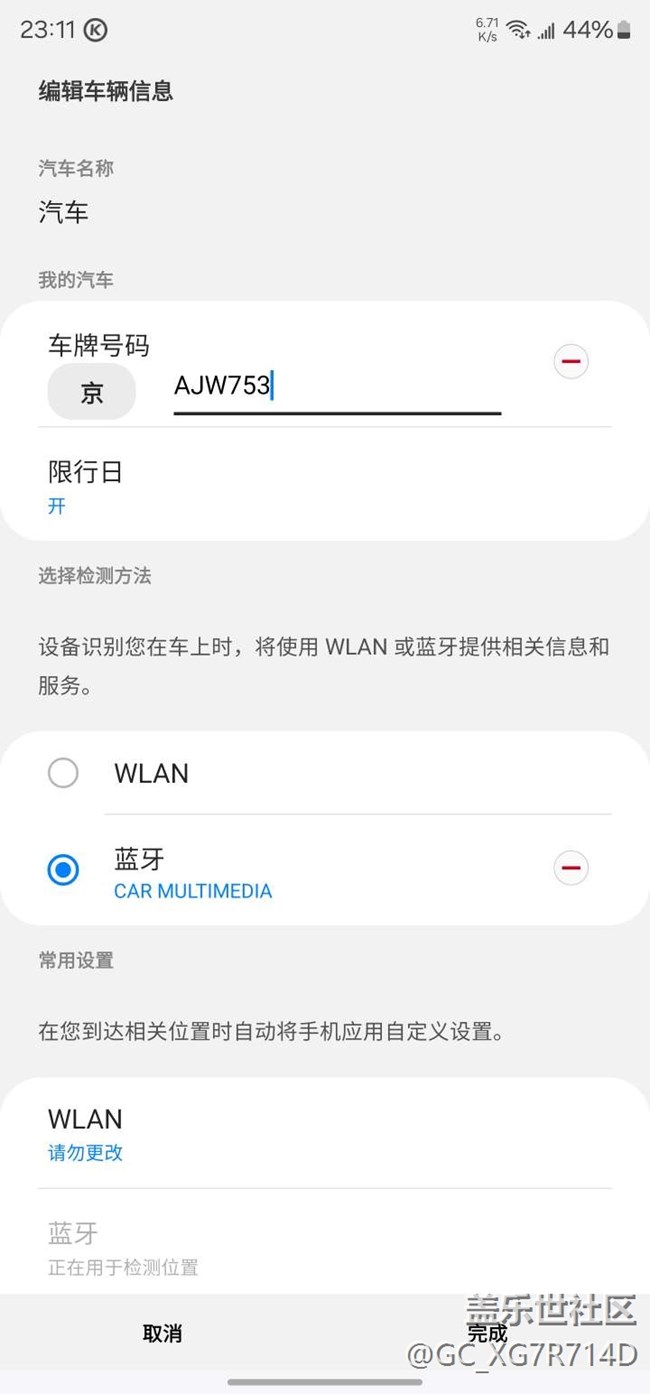Remove the CAR MULTIMEDIA Bluetooth device
Image resolution: width=650 pixels, height=1394 pixels.
click(x=571, y=868)
